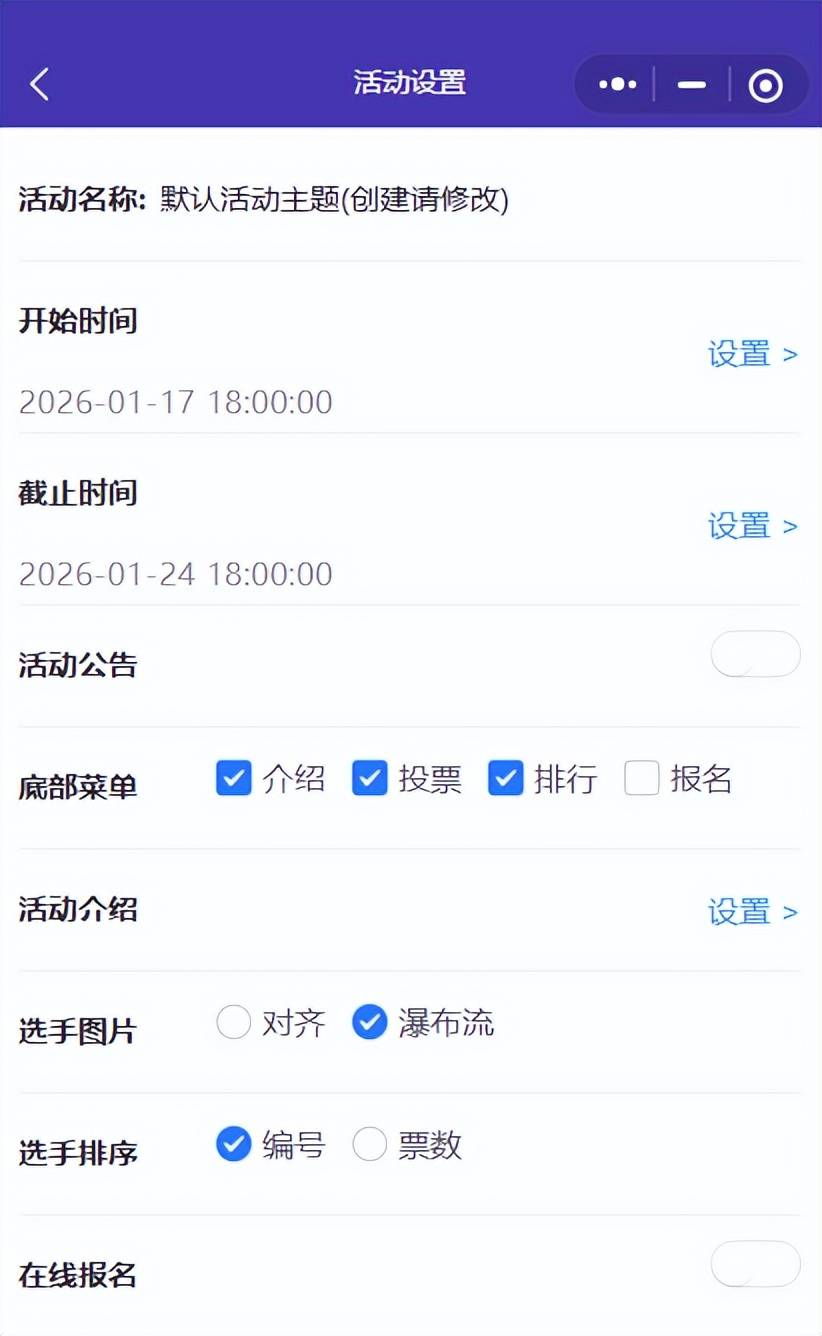Enable the 活动公告 switch
Image resolution: width=822 pixels, height=1336 pixels.
click(x=755, y=655)
